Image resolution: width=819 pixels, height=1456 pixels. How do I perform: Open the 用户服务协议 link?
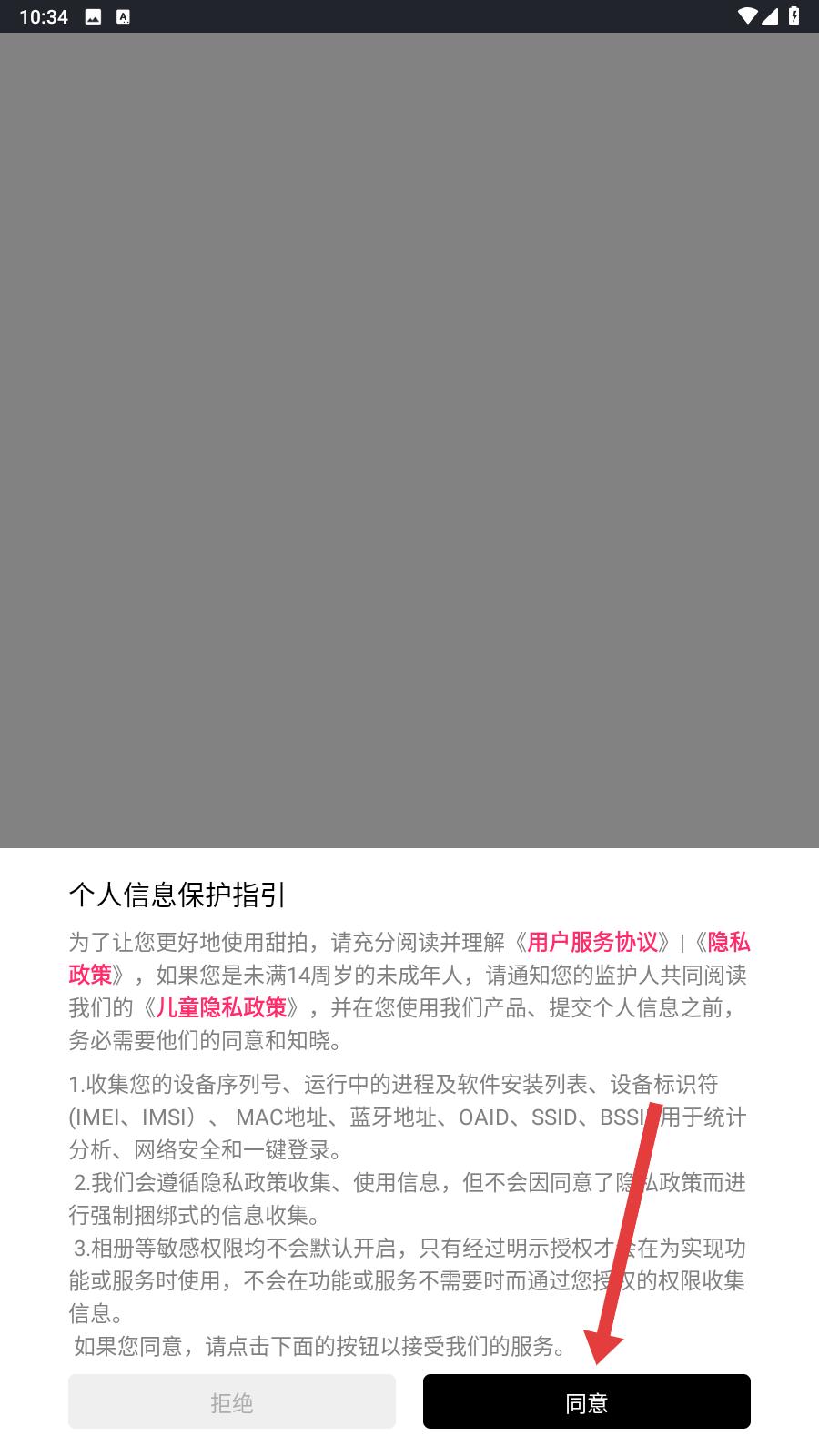coord(592,942)
